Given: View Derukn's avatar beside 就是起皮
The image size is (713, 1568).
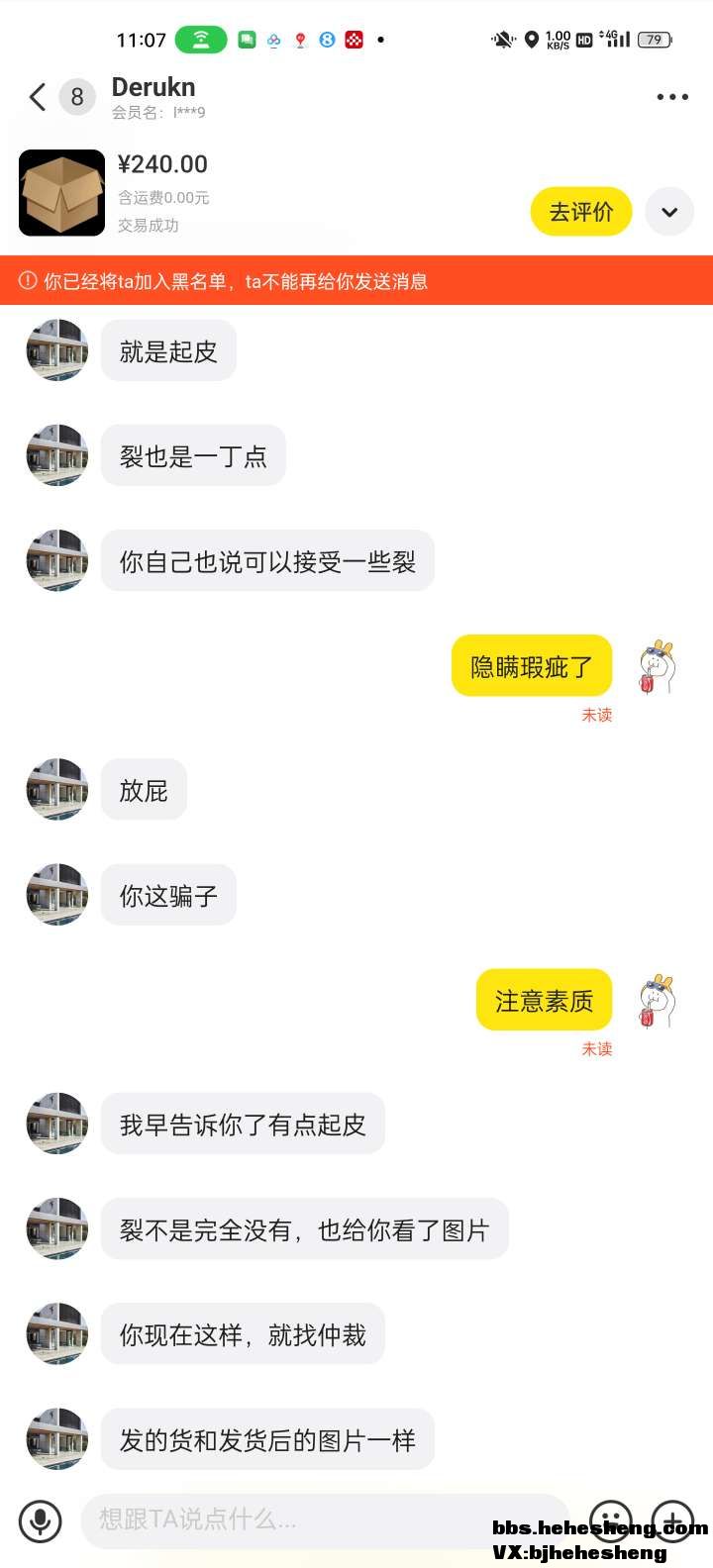Looking at the screenshot, I should tap(57, 350).
